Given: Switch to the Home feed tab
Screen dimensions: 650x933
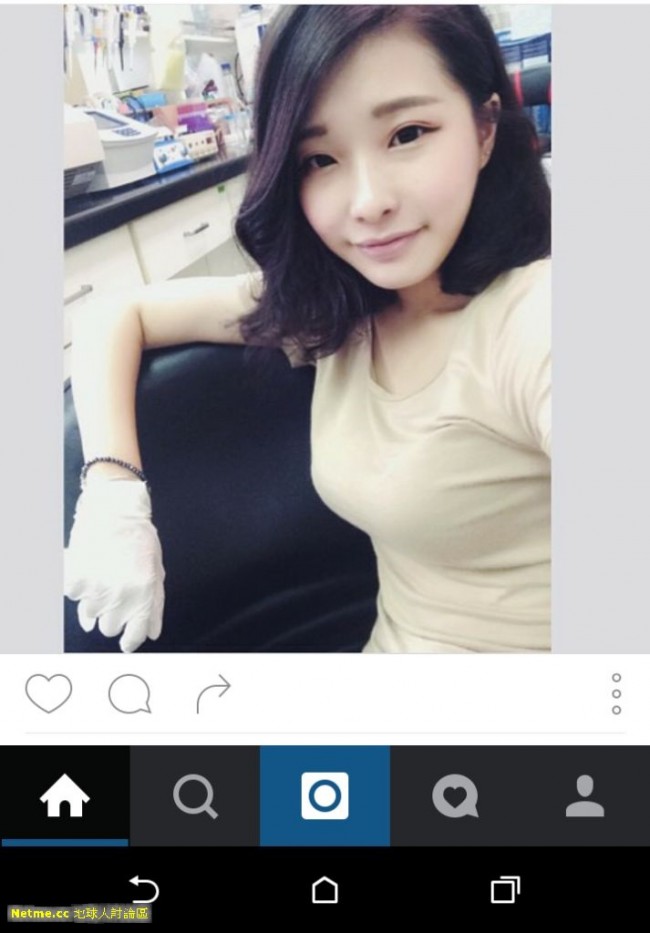Looking at the screenshot, I should coord(65,797).
